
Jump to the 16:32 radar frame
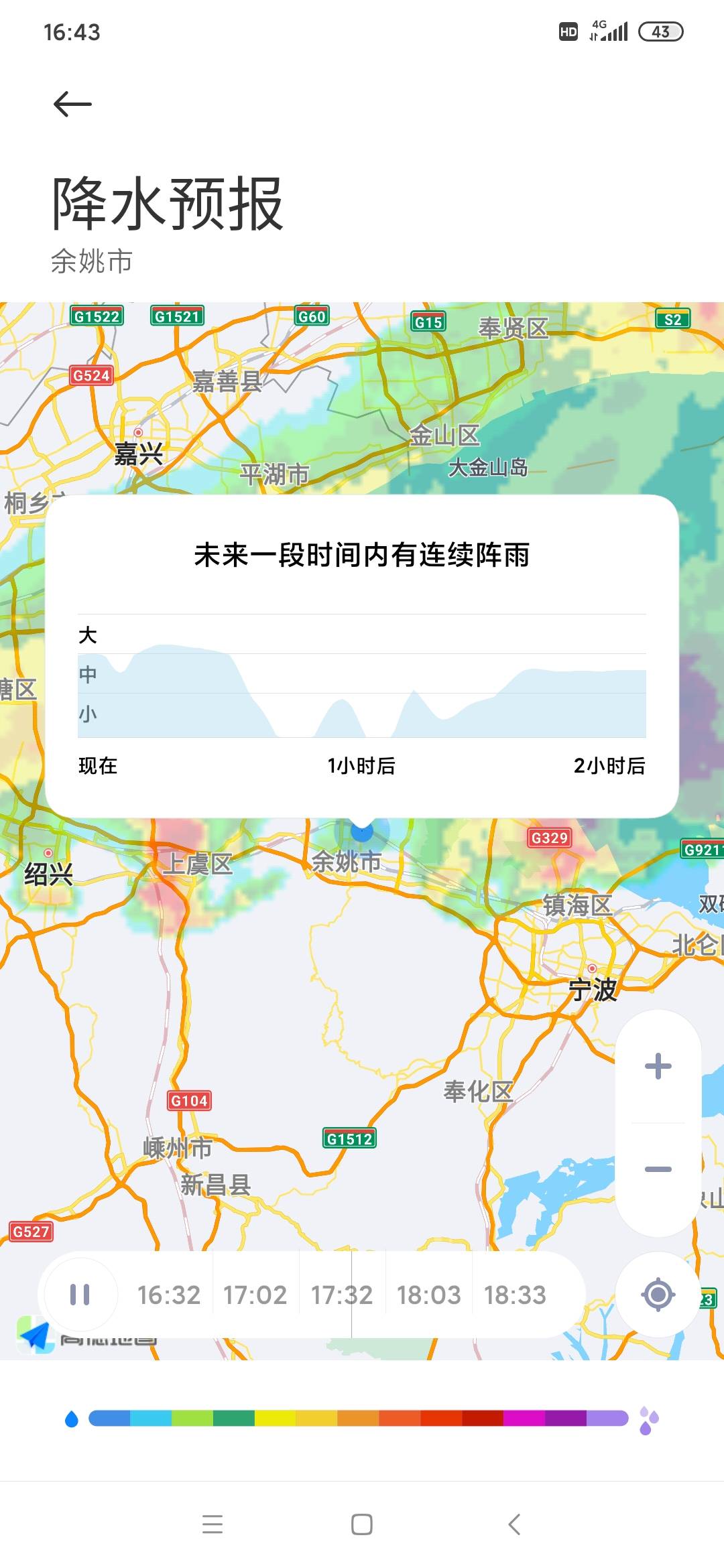pyautogui.click(x=169, y=1295)
